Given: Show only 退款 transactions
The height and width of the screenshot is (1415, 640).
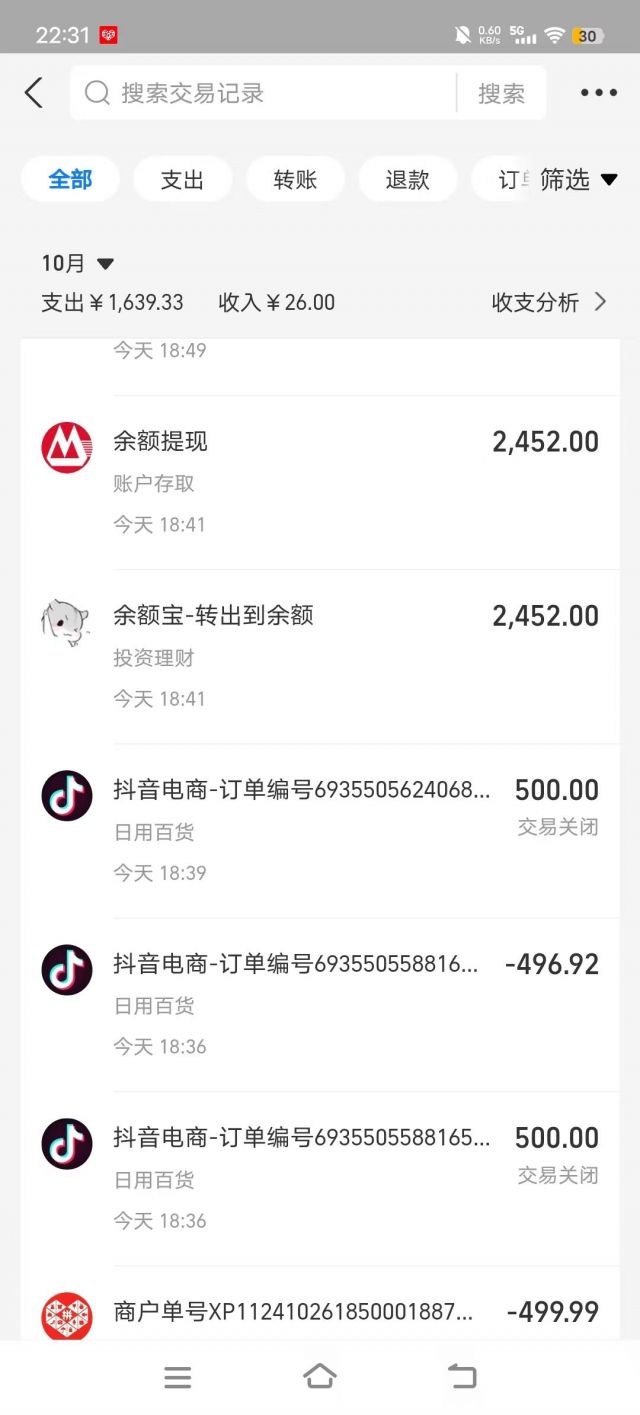Looking at the screenshot, I should tap(407, 180).
